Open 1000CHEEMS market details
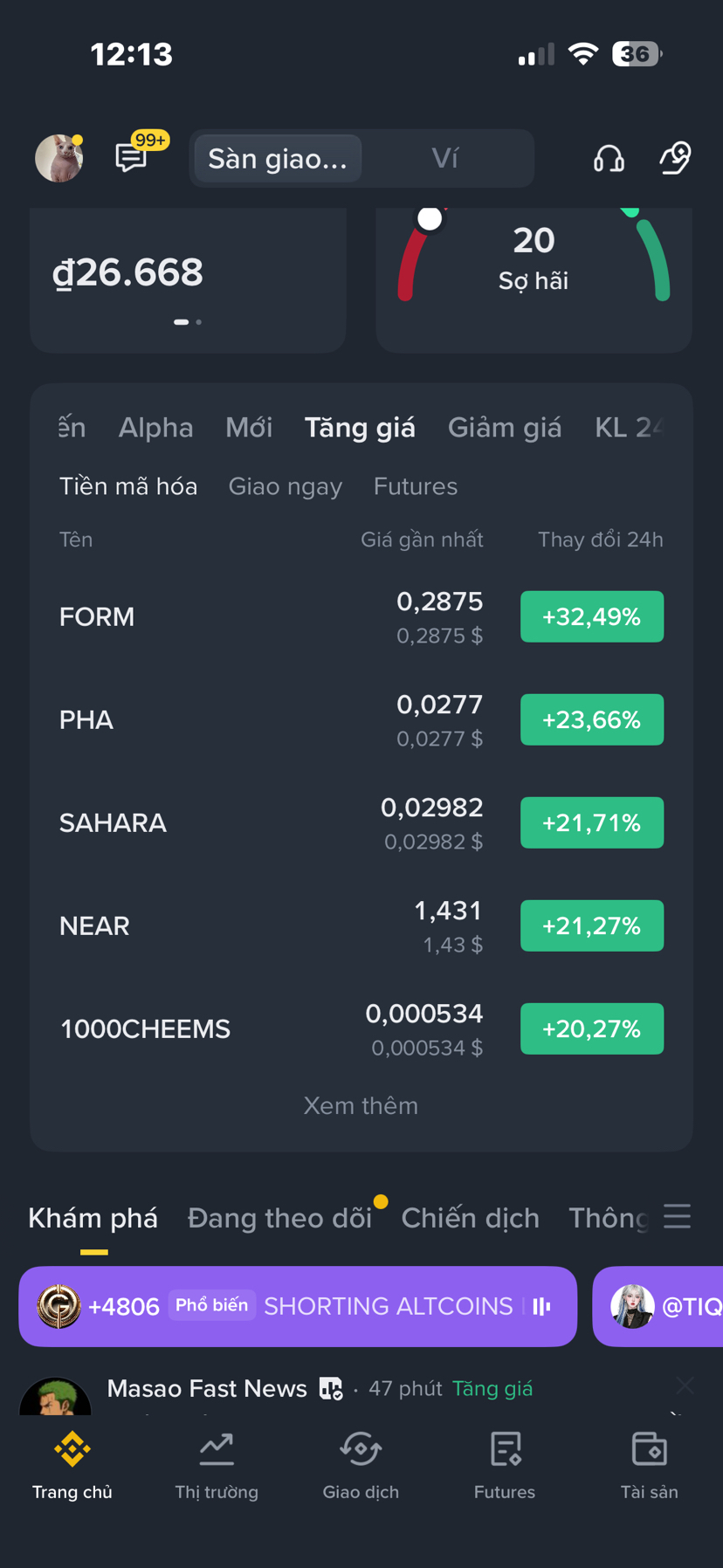The height and width of the screenshot is (1568, 723). [x=145, y=1029]
